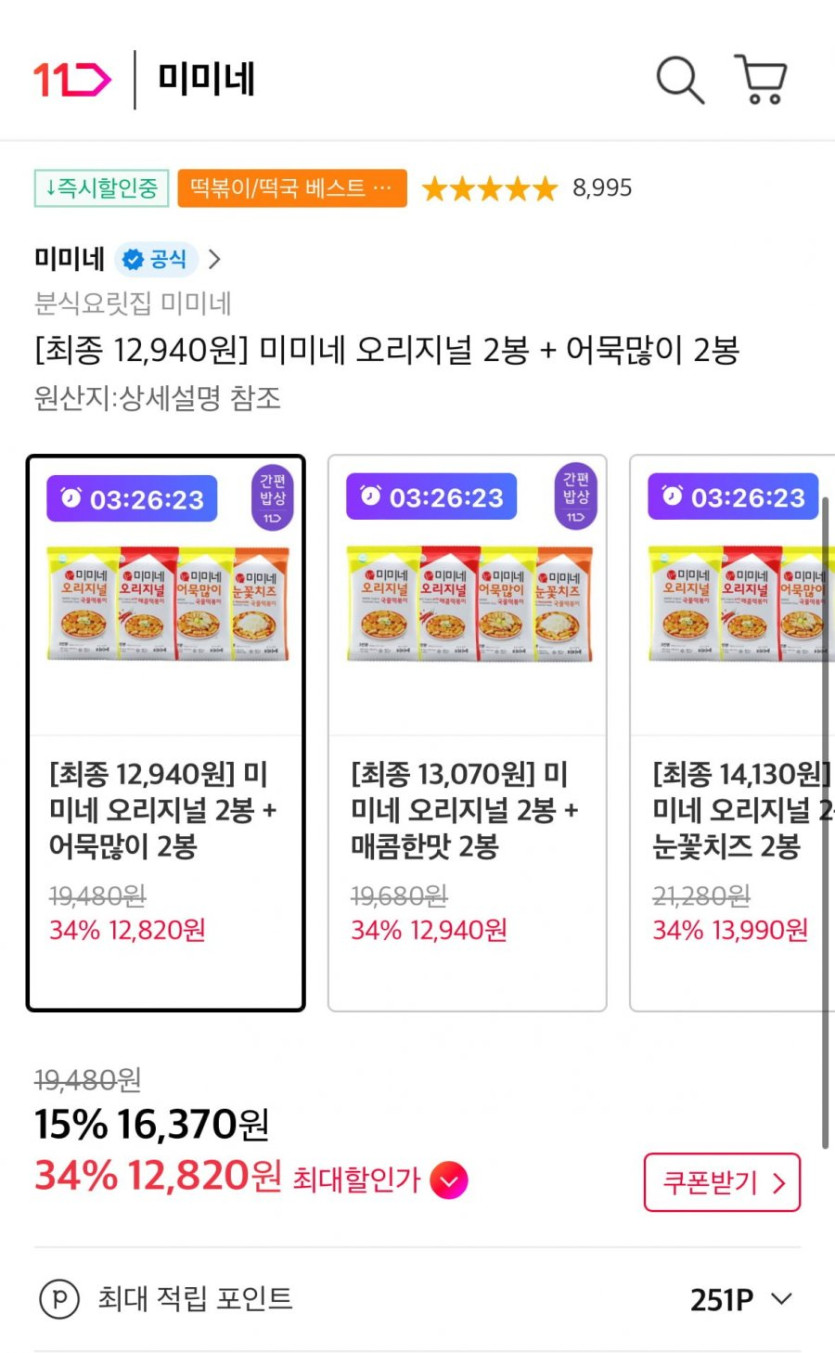Tap the ↓즉시할인중 badge
Screen dimensions: 835x1353
point(101,188)
